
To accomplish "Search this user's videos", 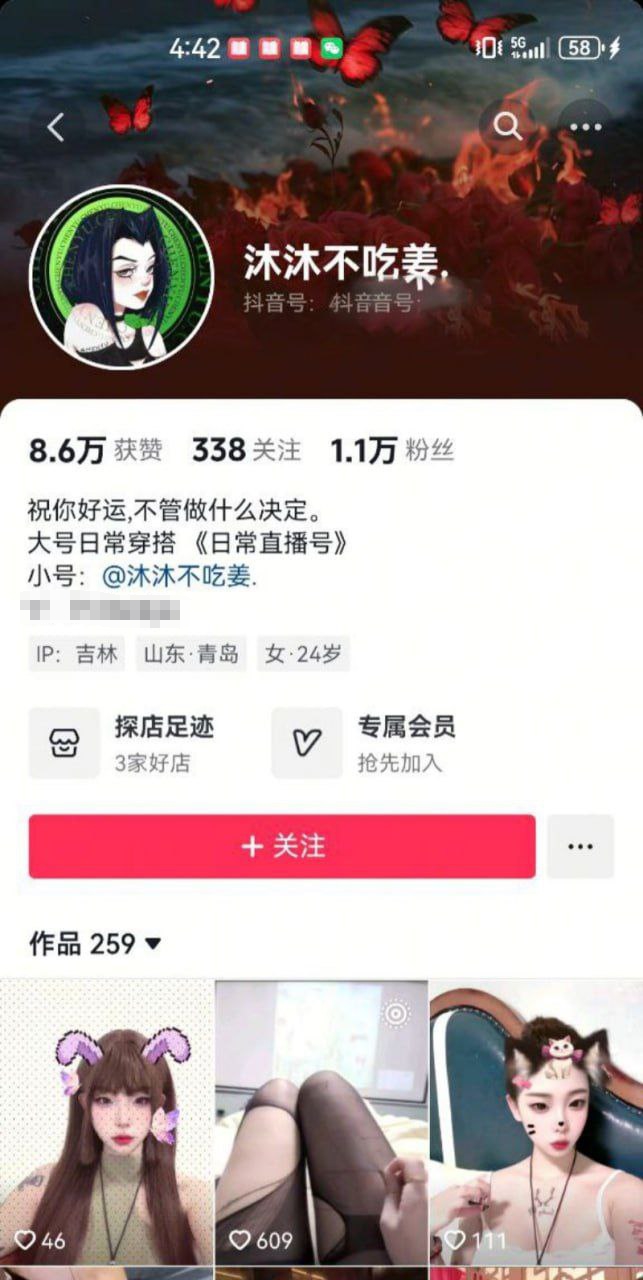I will (508, 127).
